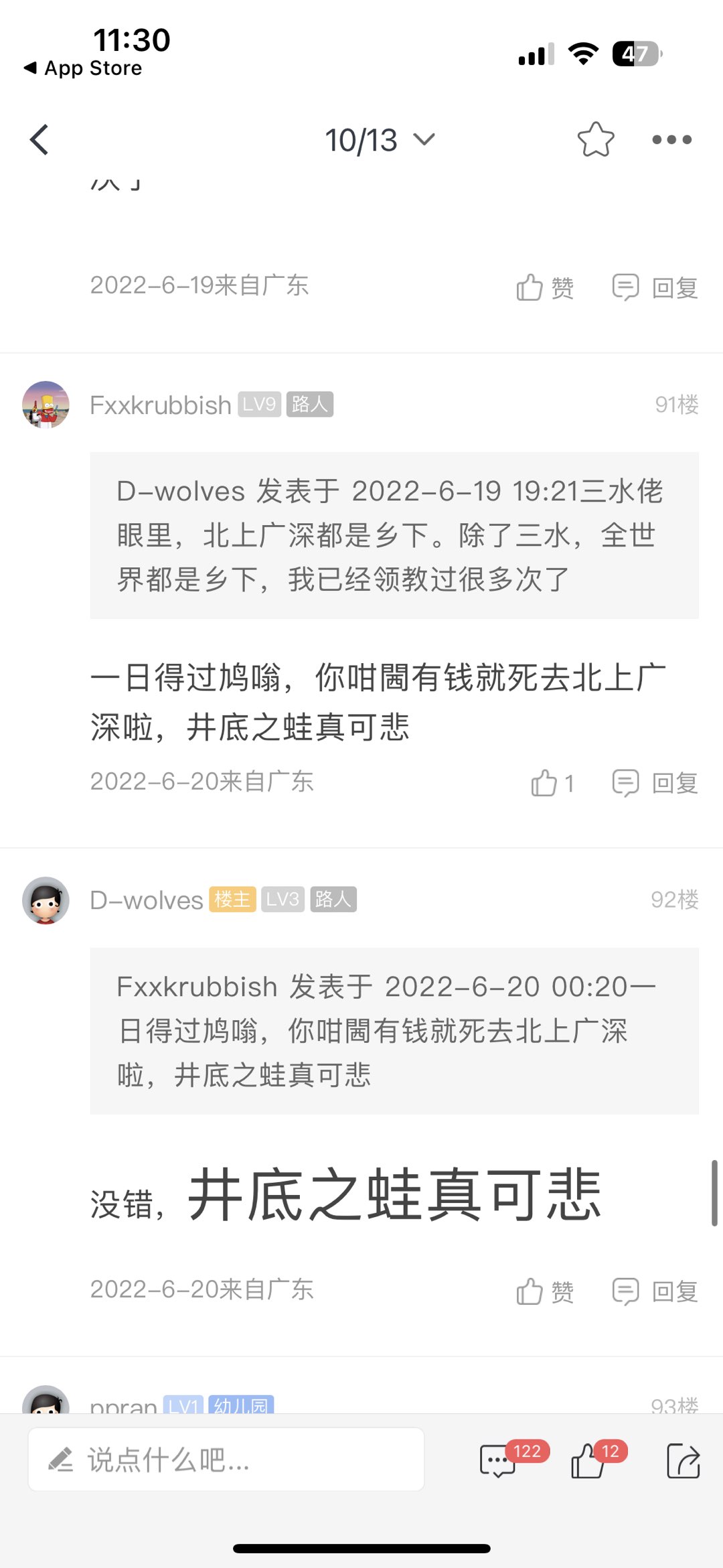
Task: Reply to D-wolves' post on floor 92
Action: pos(655,1291)
